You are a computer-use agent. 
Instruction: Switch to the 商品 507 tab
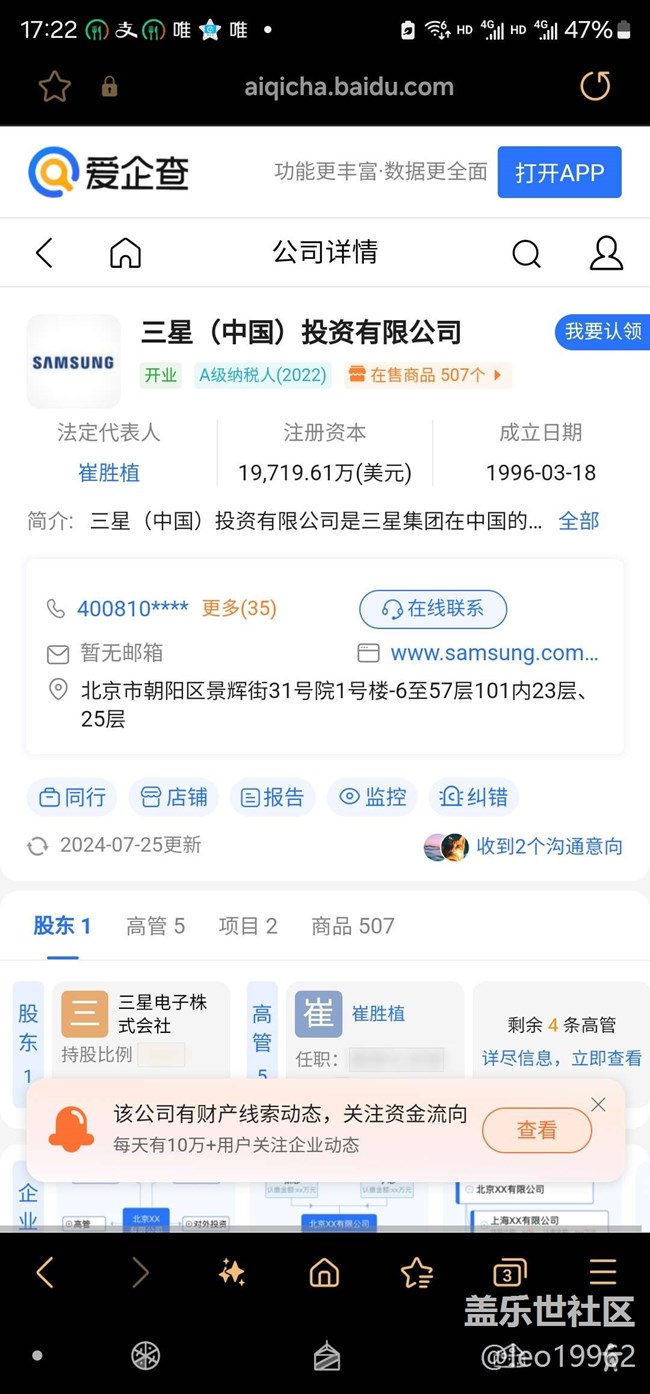click(x=353, y=926)
